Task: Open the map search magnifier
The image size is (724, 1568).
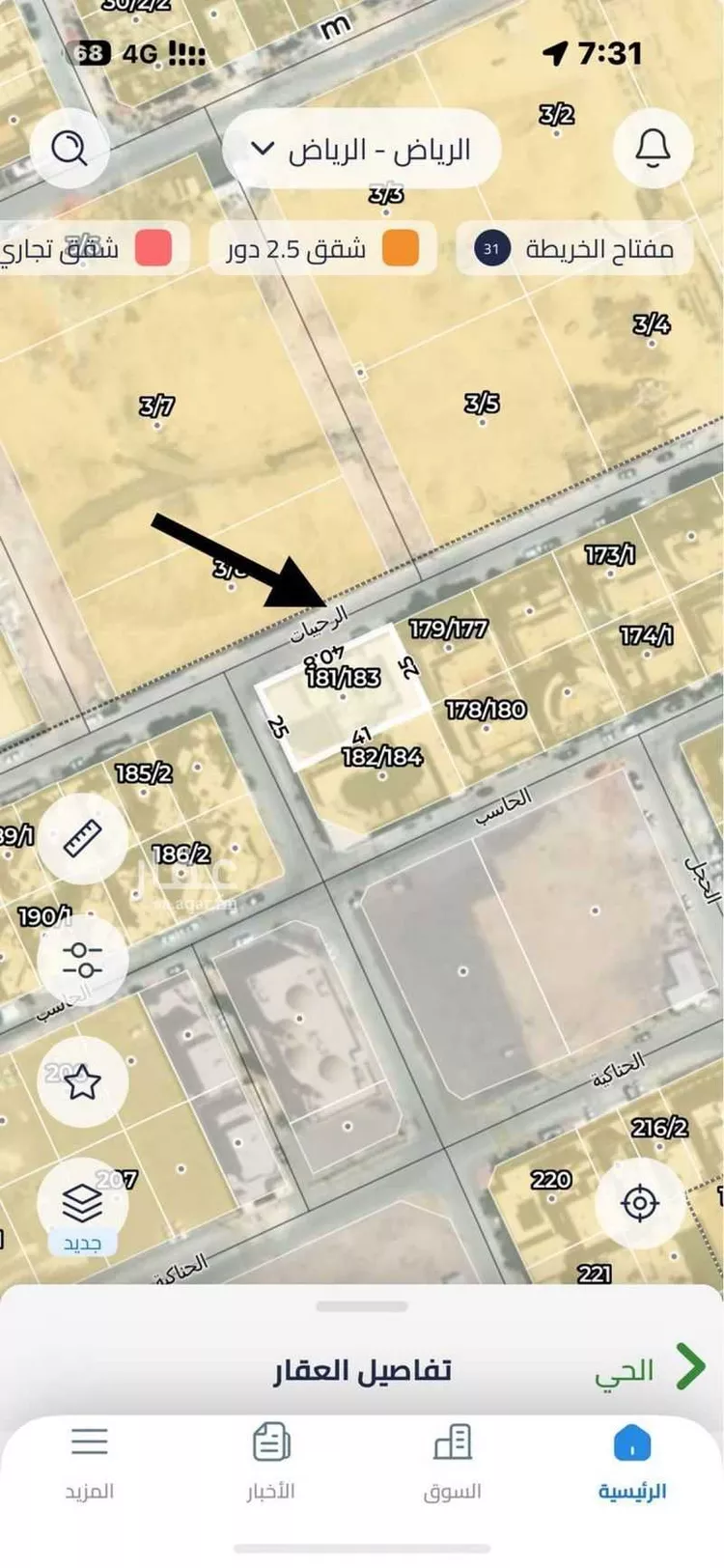Action: pos(69,149)
